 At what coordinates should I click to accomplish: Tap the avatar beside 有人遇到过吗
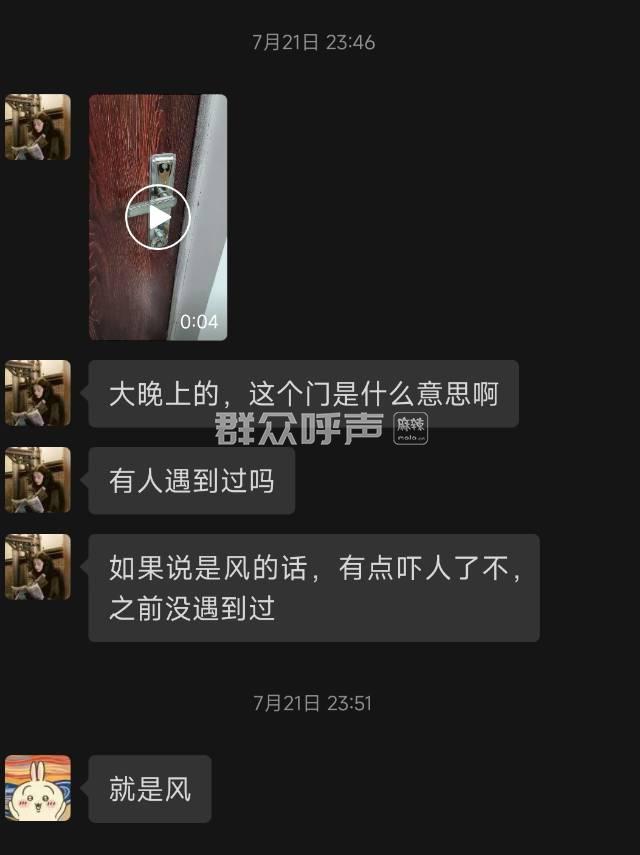pyautogui.click(x=38, y=480)
